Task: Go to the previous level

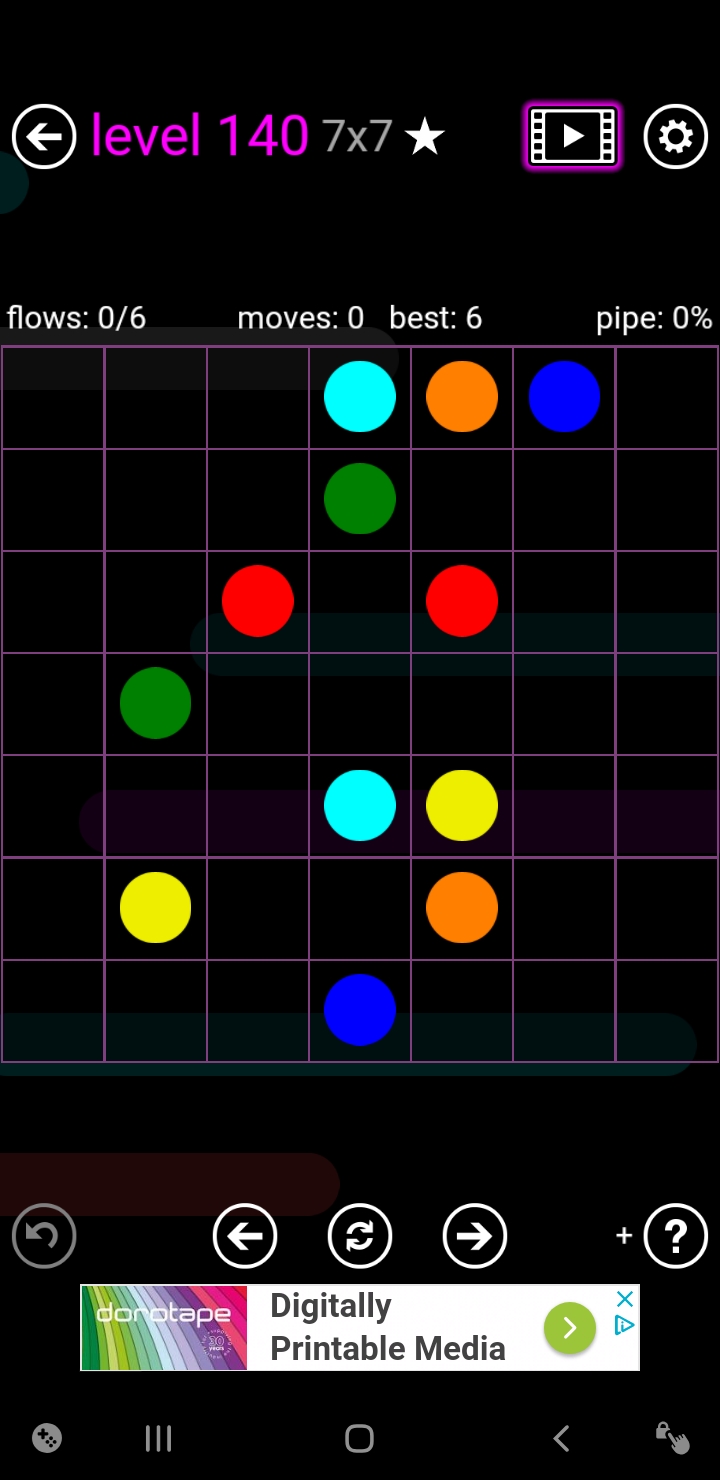Action: coord(245,1236)
